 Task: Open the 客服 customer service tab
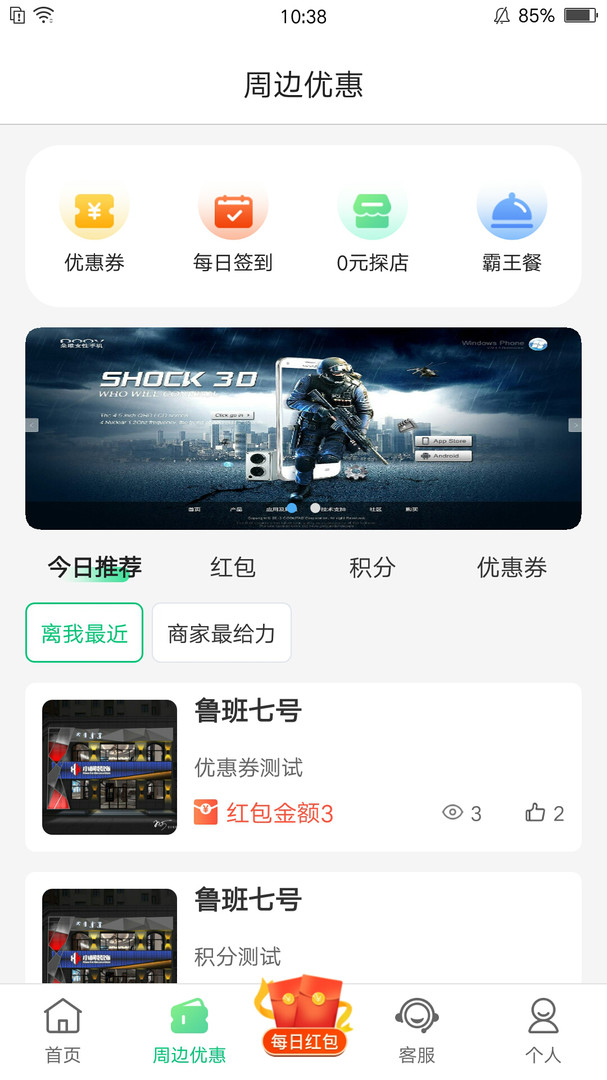pyautogui.click(x=417, y=1031)
